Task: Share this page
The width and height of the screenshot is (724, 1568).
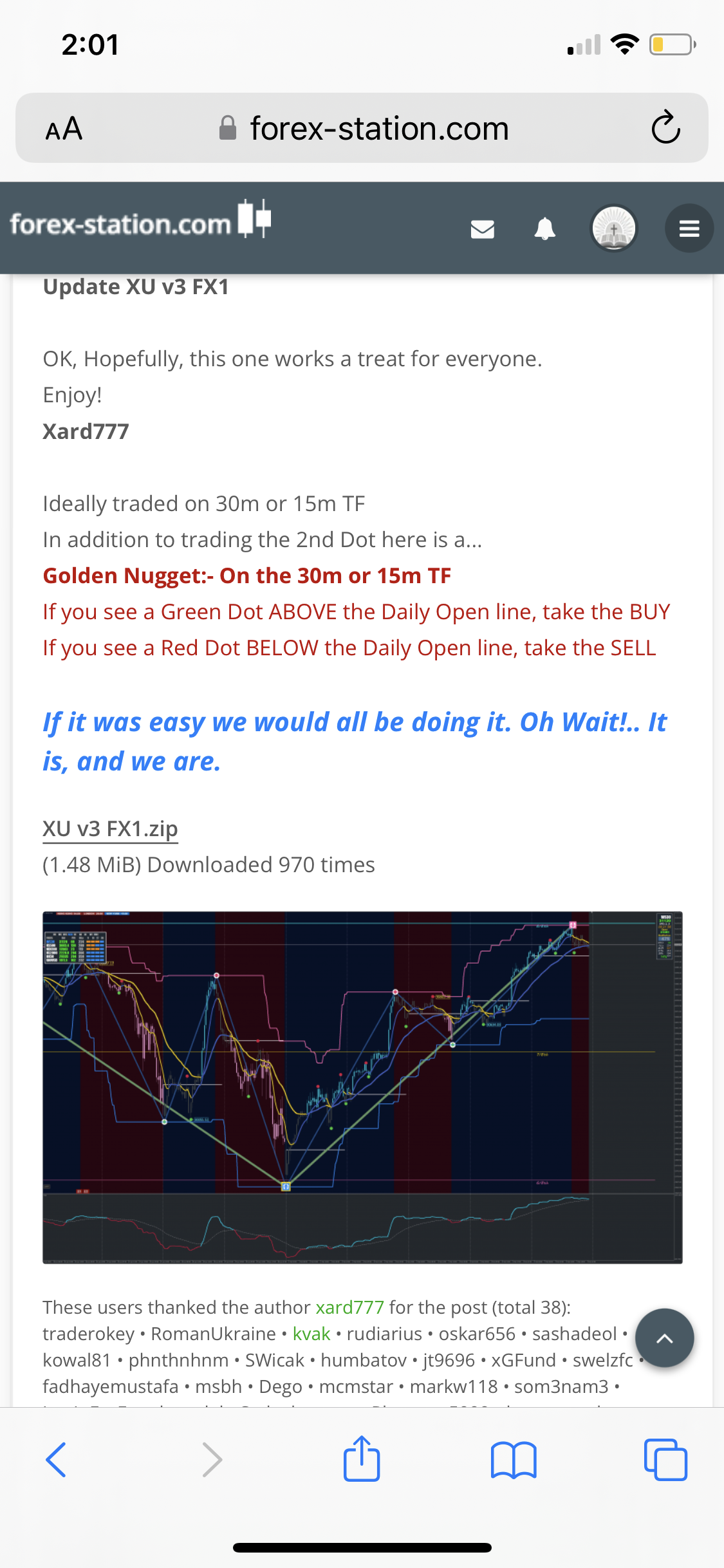Action: click(362, 1459)
